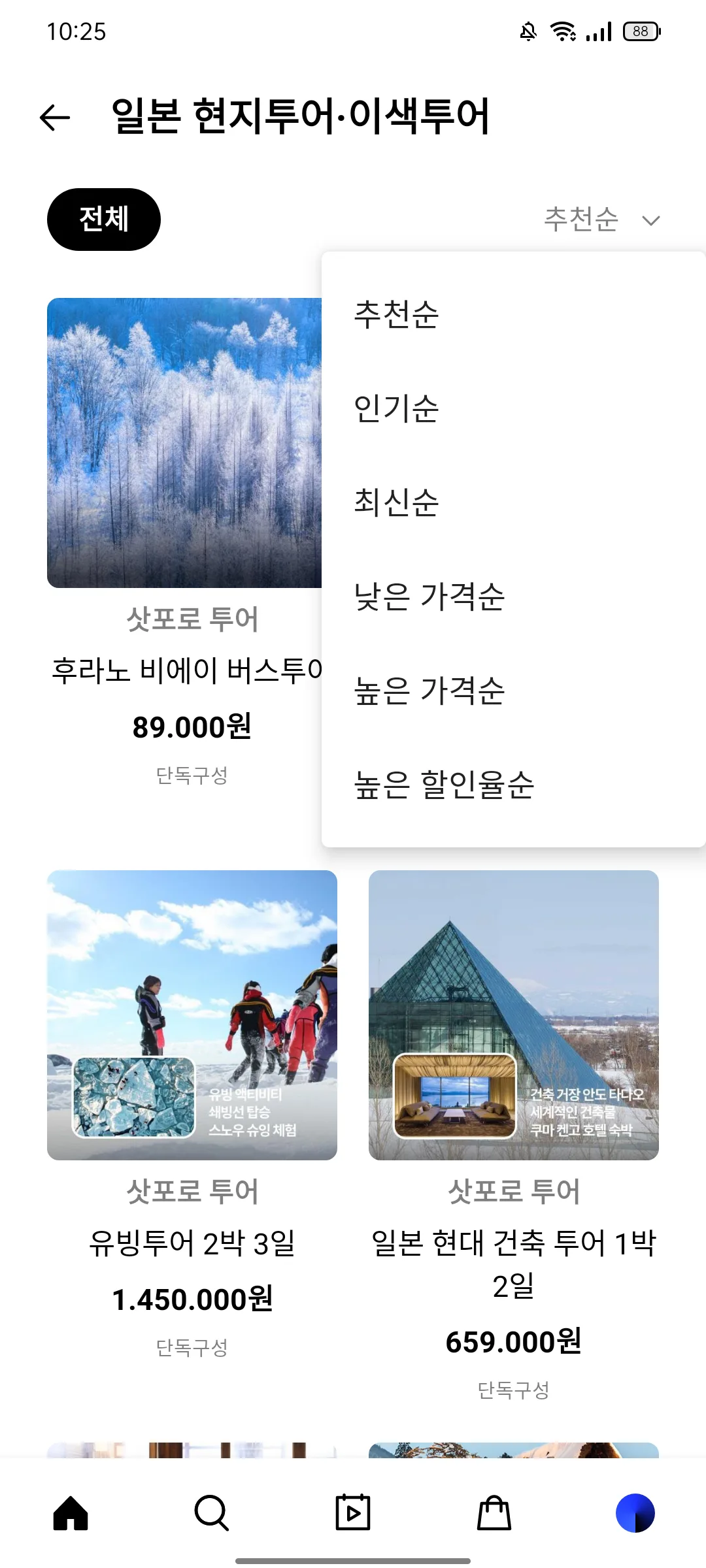Open the shopping bag icon

pos(494,1511)
